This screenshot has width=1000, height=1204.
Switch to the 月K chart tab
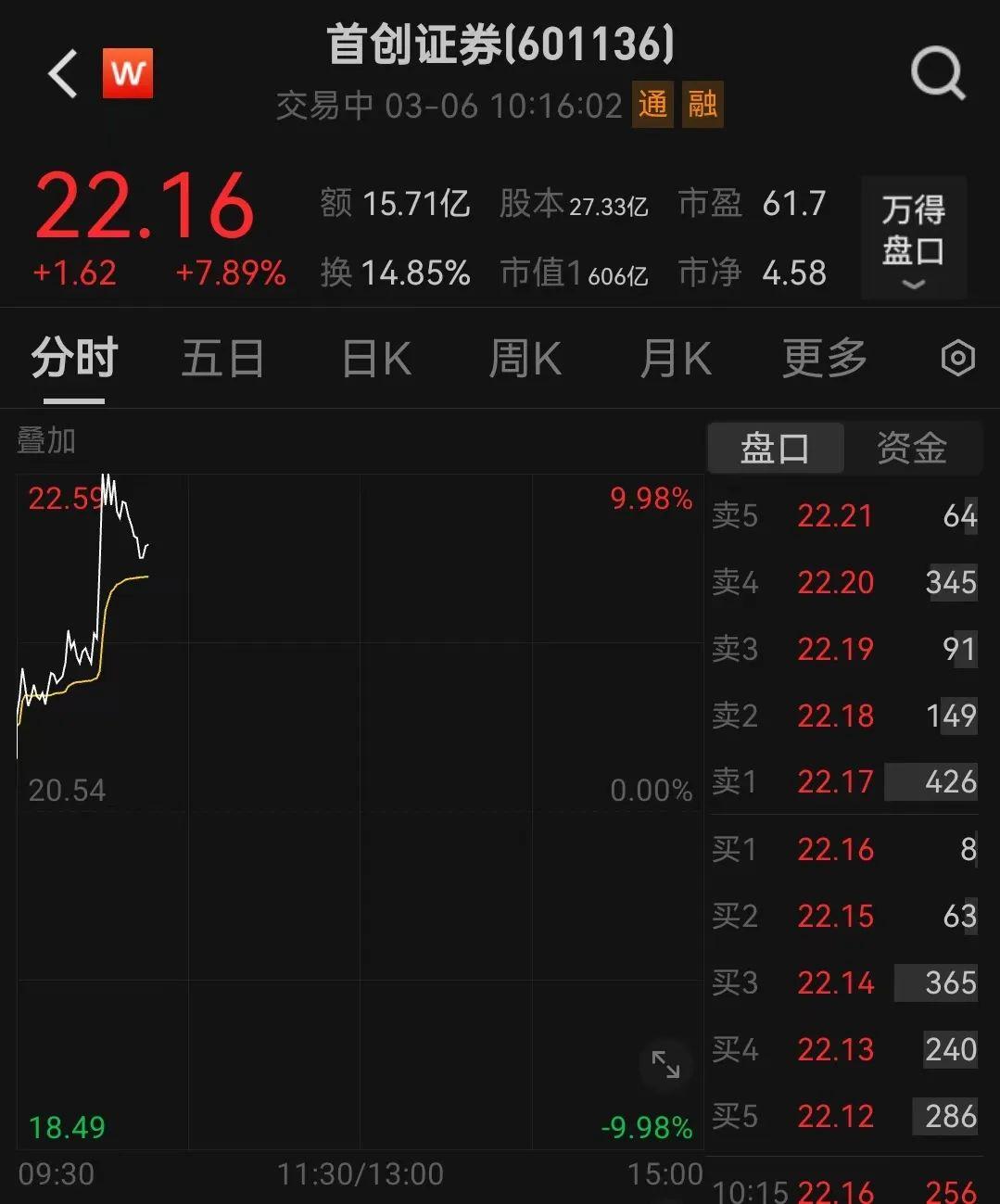675,359
